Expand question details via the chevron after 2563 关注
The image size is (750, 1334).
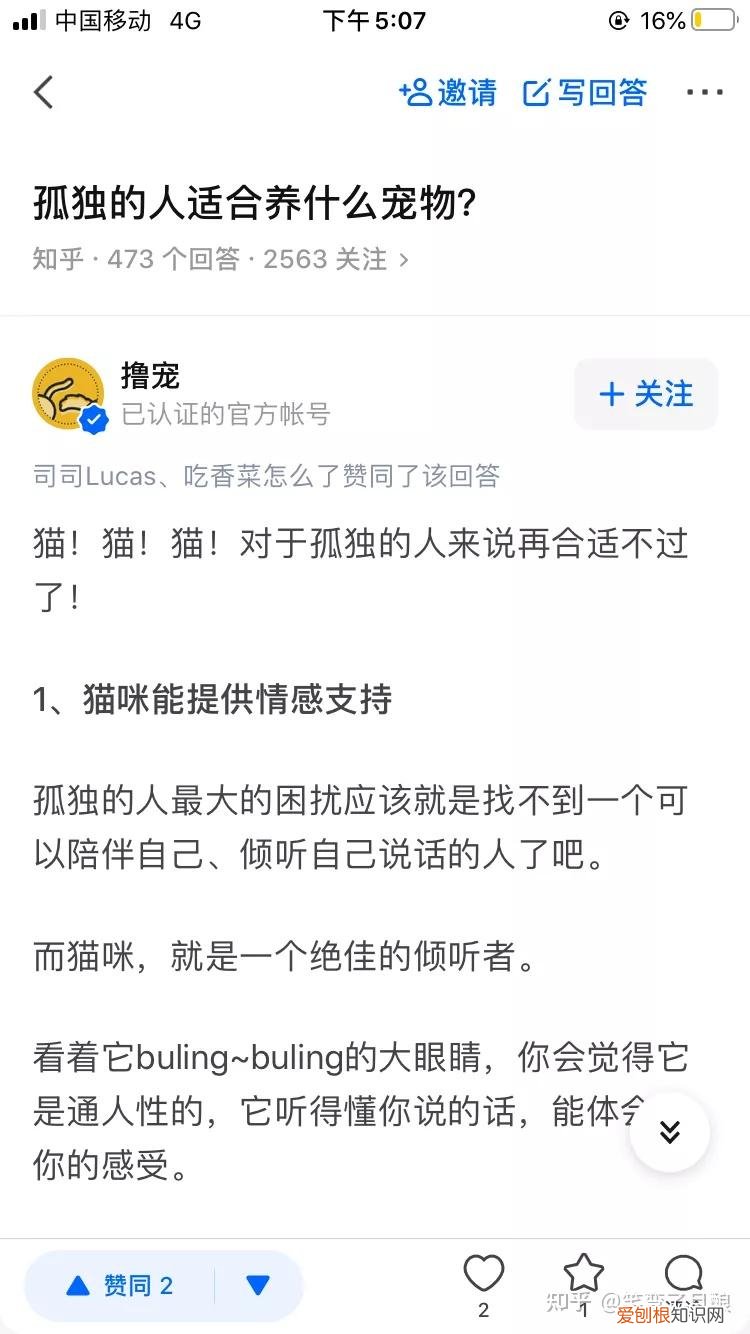[x=404, y=259]
